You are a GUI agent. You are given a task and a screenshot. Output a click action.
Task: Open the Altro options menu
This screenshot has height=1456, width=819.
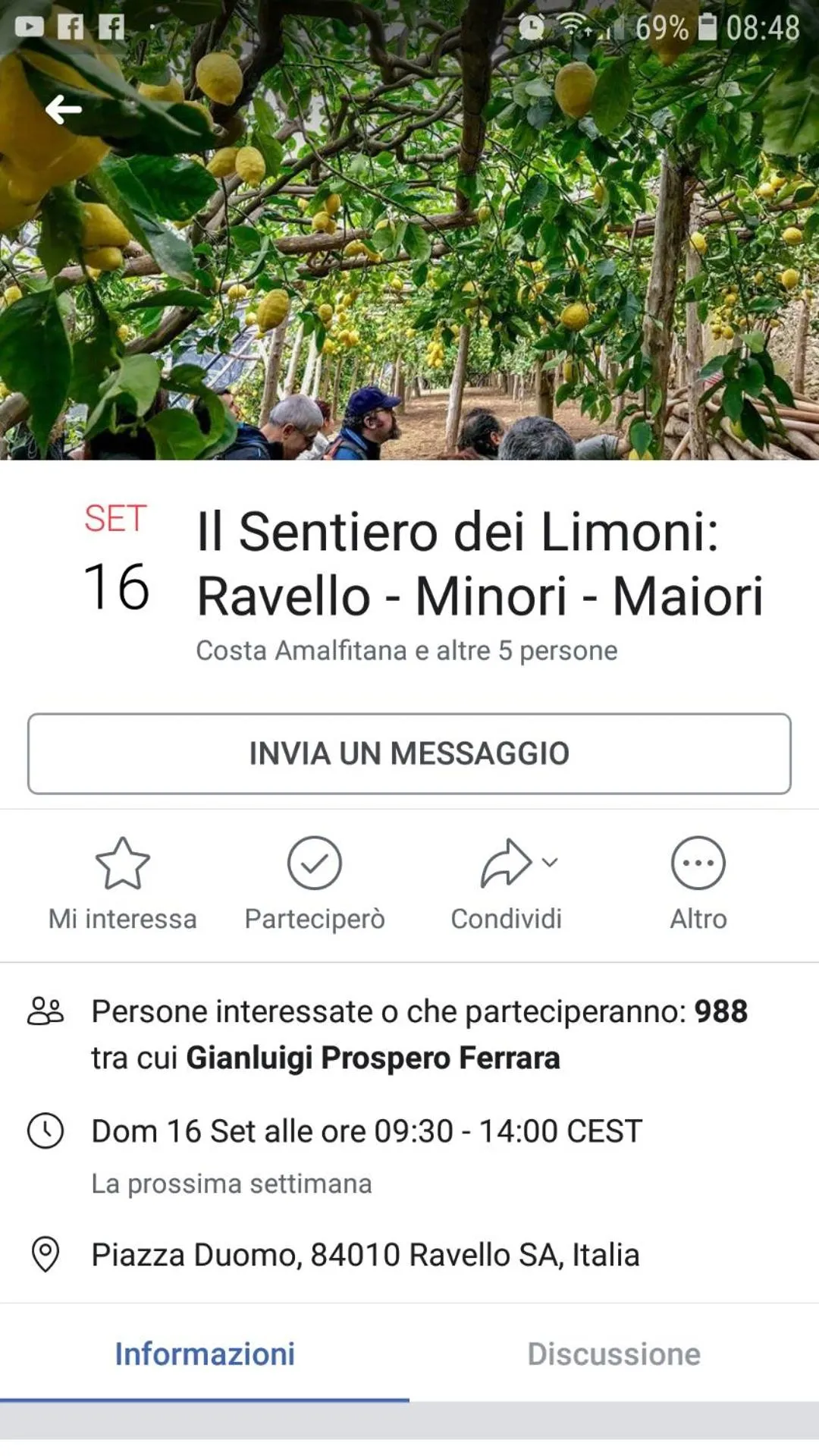pos(698,884)
